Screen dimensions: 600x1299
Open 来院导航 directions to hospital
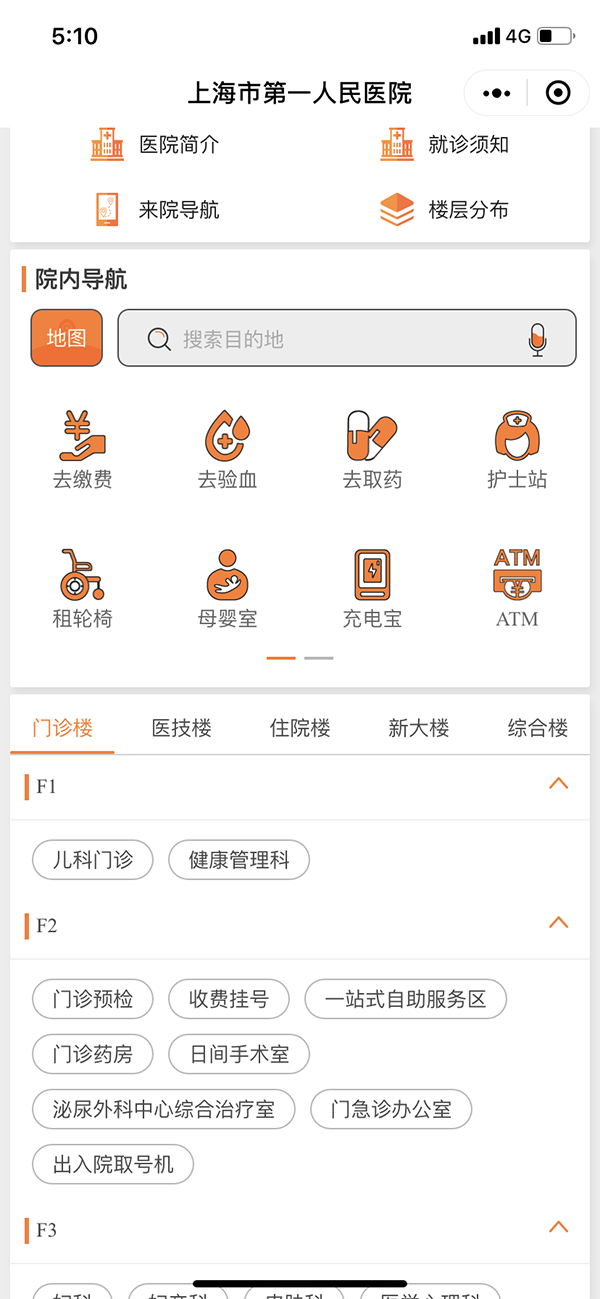tap(155, 210)
